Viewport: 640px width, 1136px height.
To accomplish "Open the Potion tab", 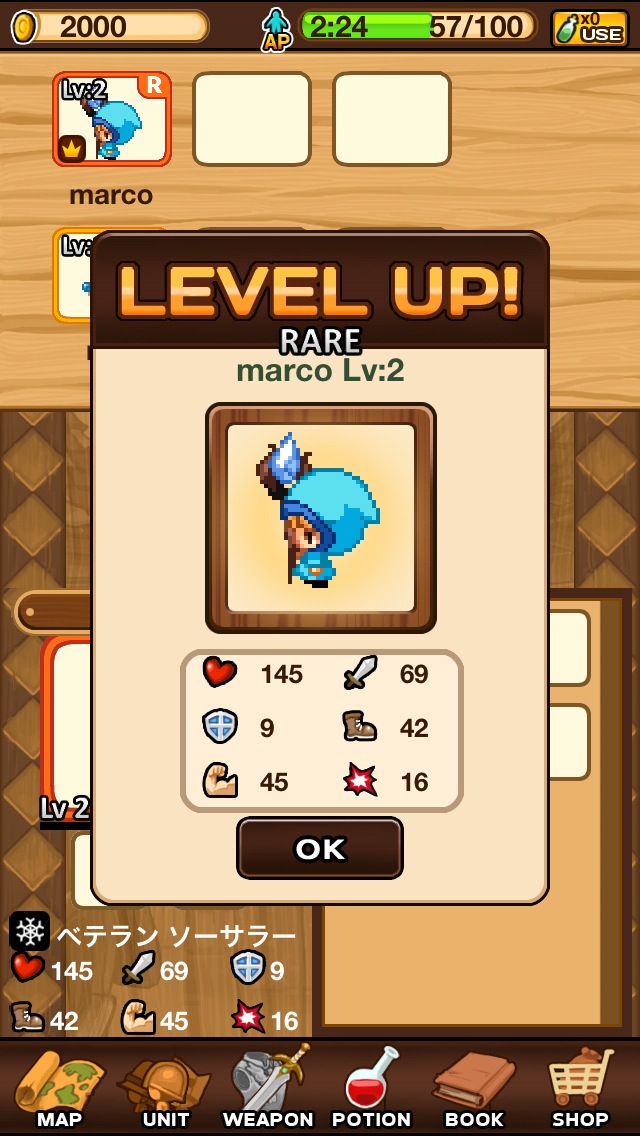I will (371, 1088).
